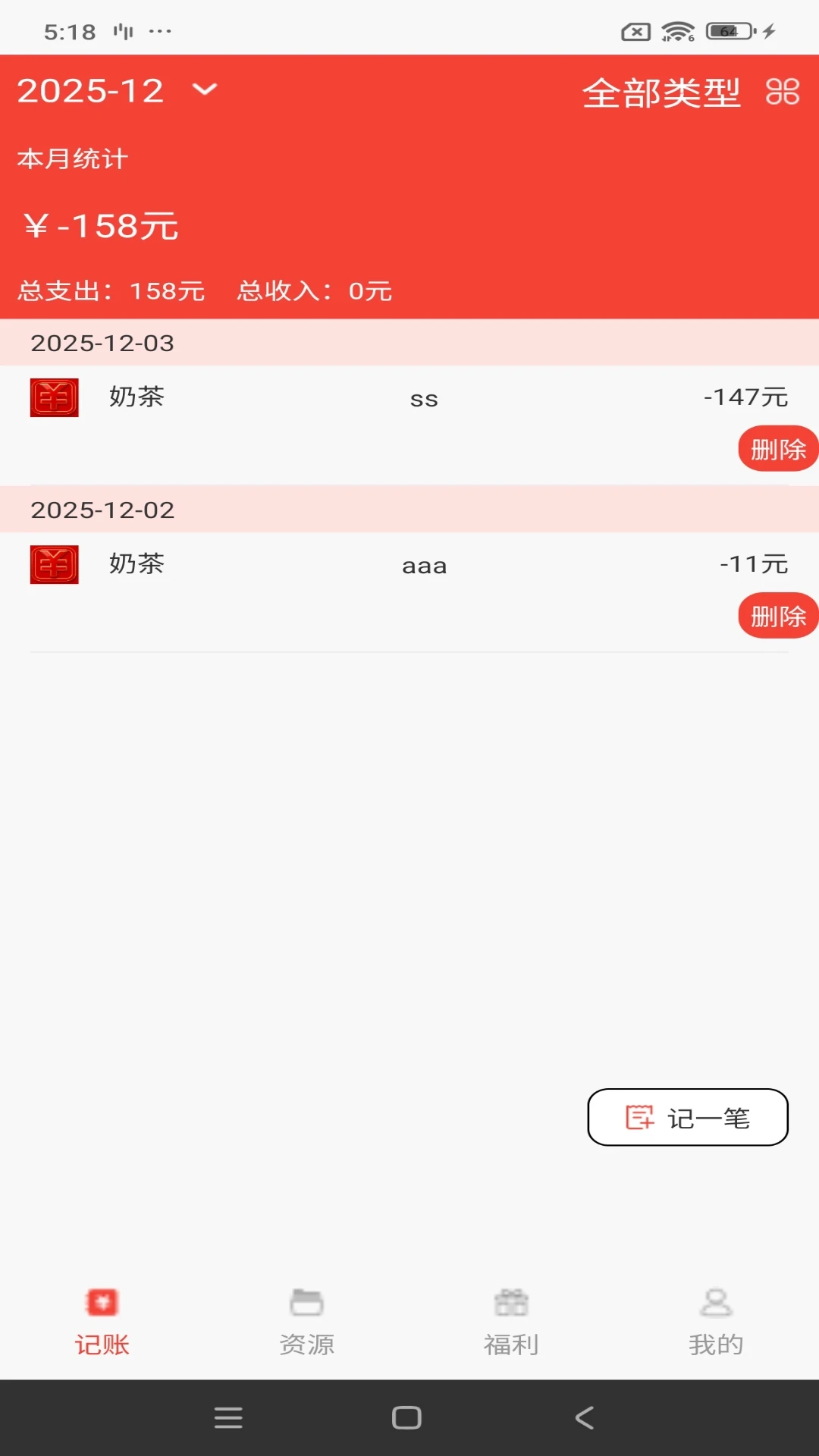Delete the 奶茶 ss -147元 entry
Screen dimensions: 819x1456
(777, 449)
